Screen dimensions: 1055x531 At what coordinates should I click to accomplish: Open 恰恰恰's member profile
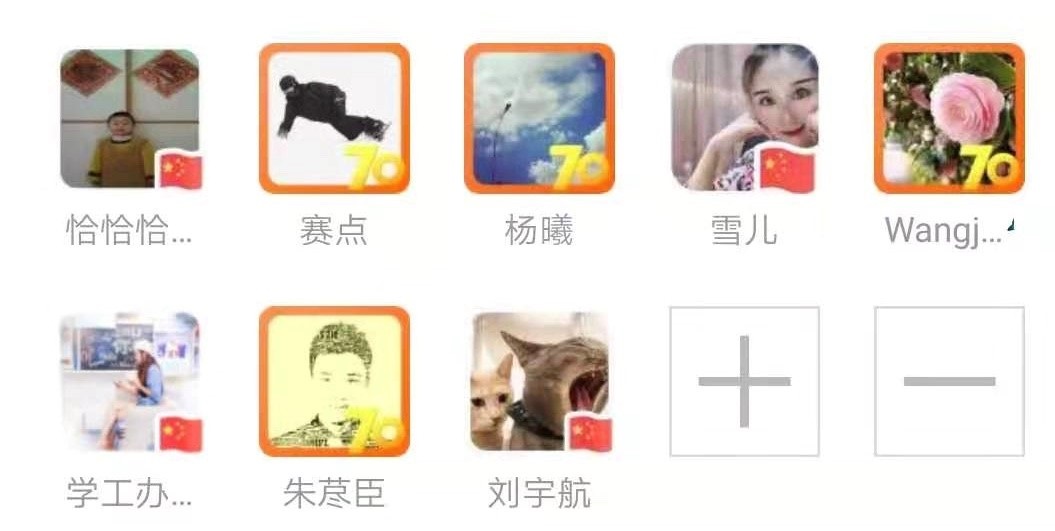coord(130,119)
